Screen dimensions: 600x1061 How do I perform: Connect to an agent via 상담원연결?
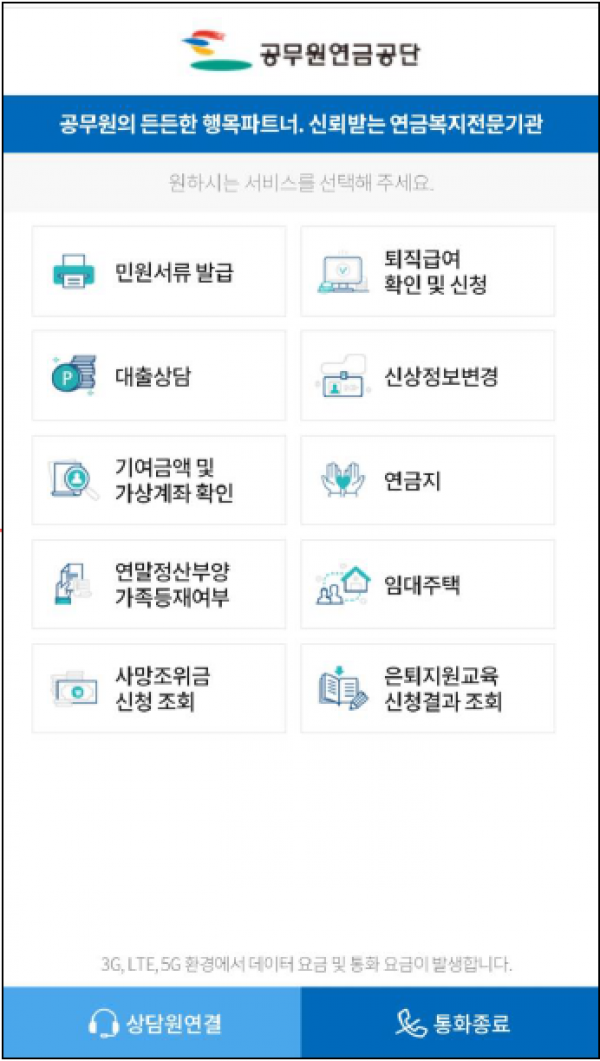click(x=152, y=1023)
